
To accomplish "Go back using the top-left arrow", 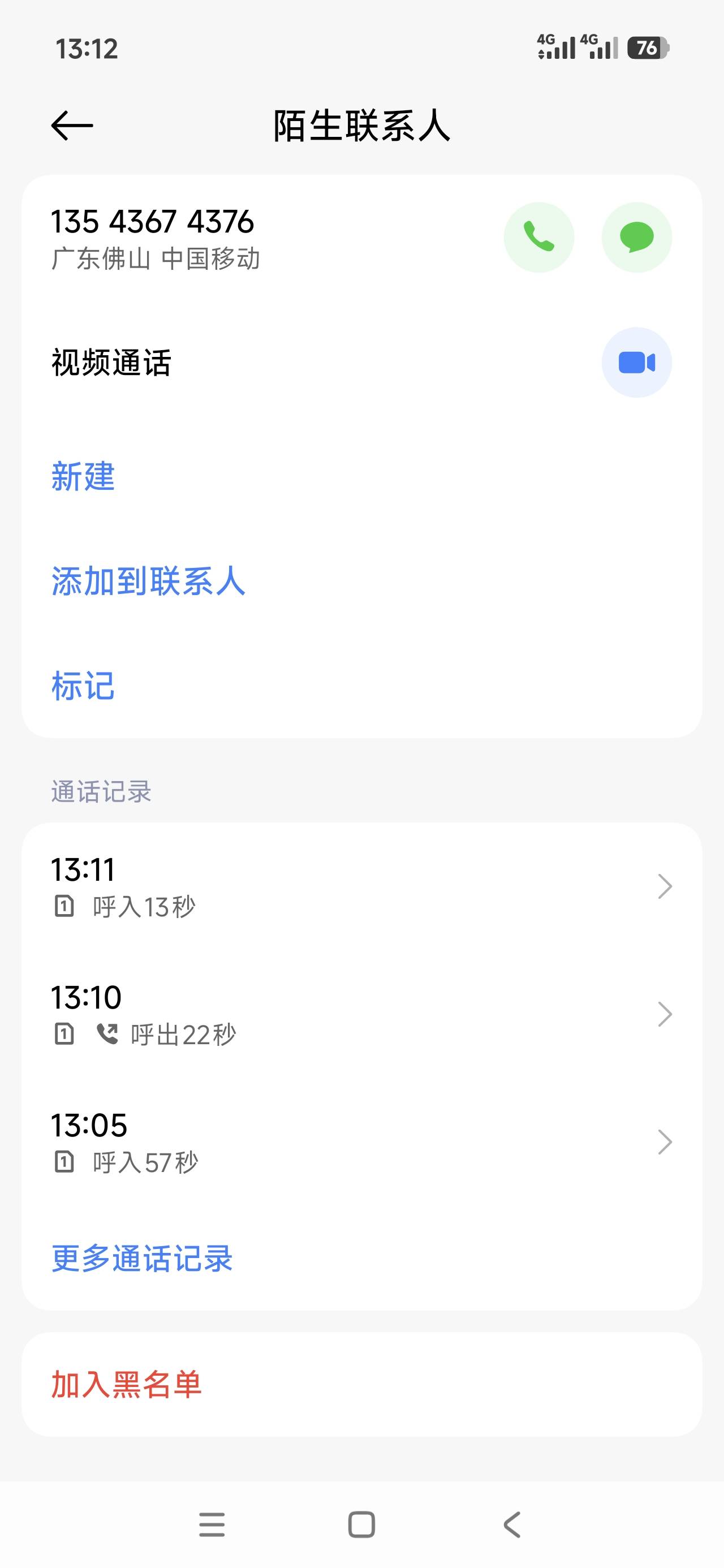I will pos(72,126).
